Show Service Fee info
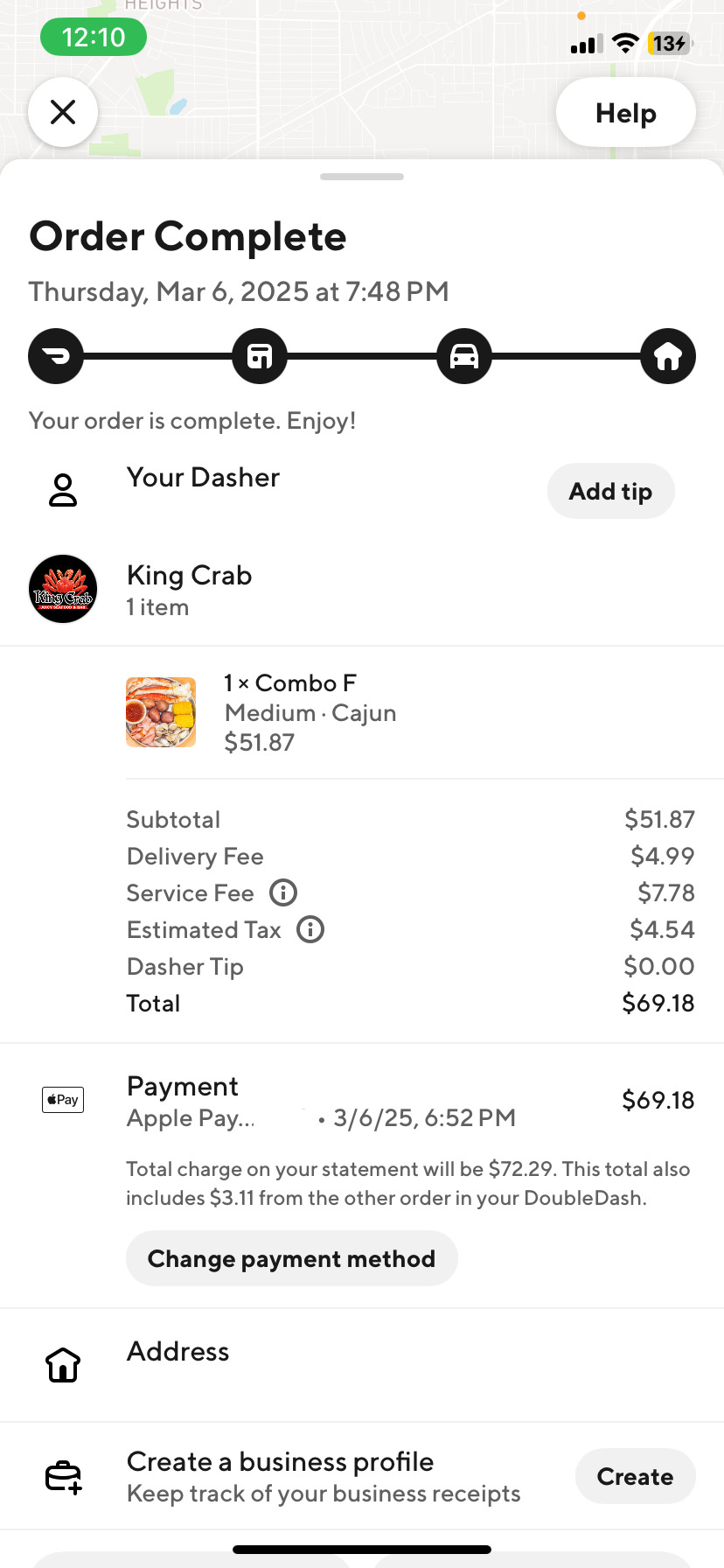 pyautogui.click(x=283, y=892)
